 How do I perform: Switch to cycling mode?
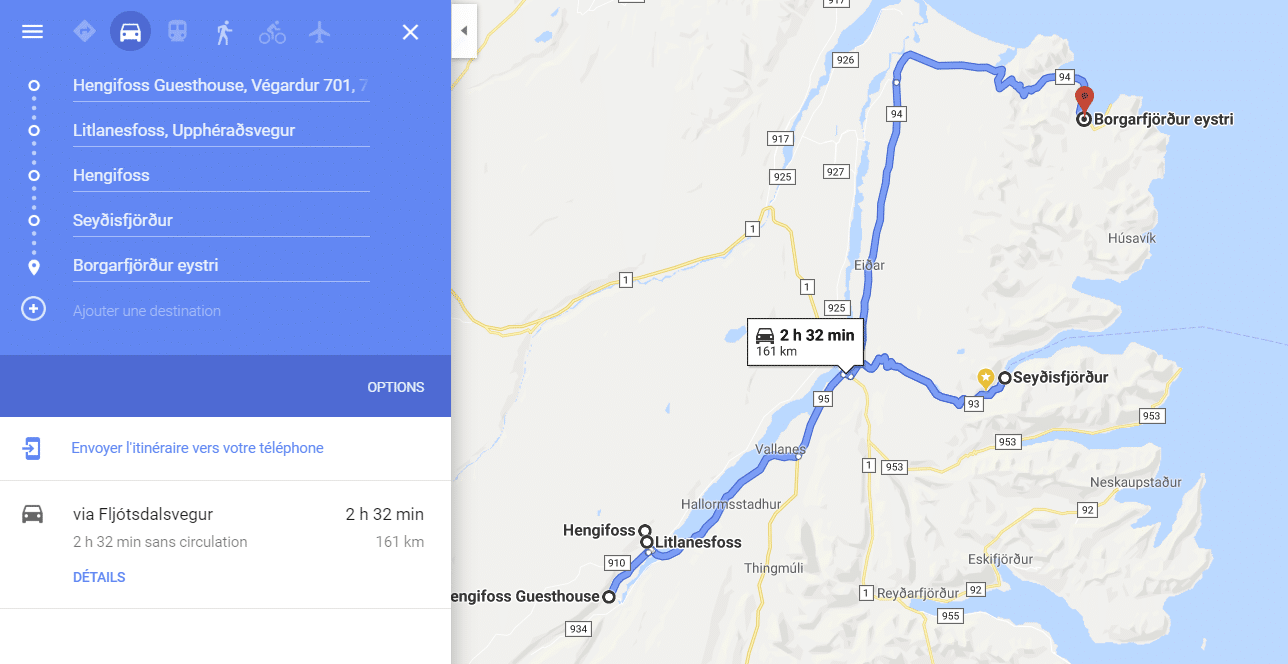[x=272, y=32]
